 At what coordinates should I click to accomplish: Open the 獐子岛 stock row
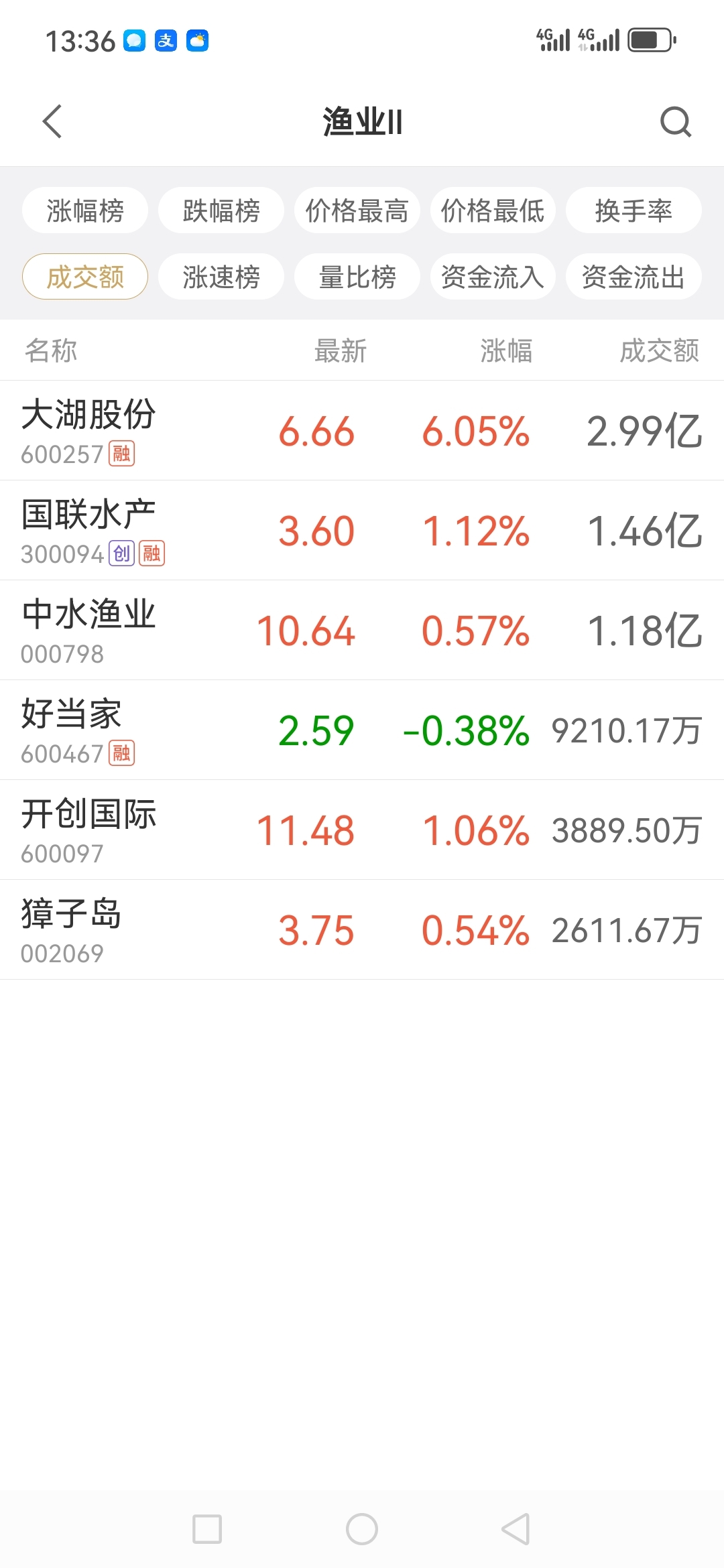pos(362,930)
